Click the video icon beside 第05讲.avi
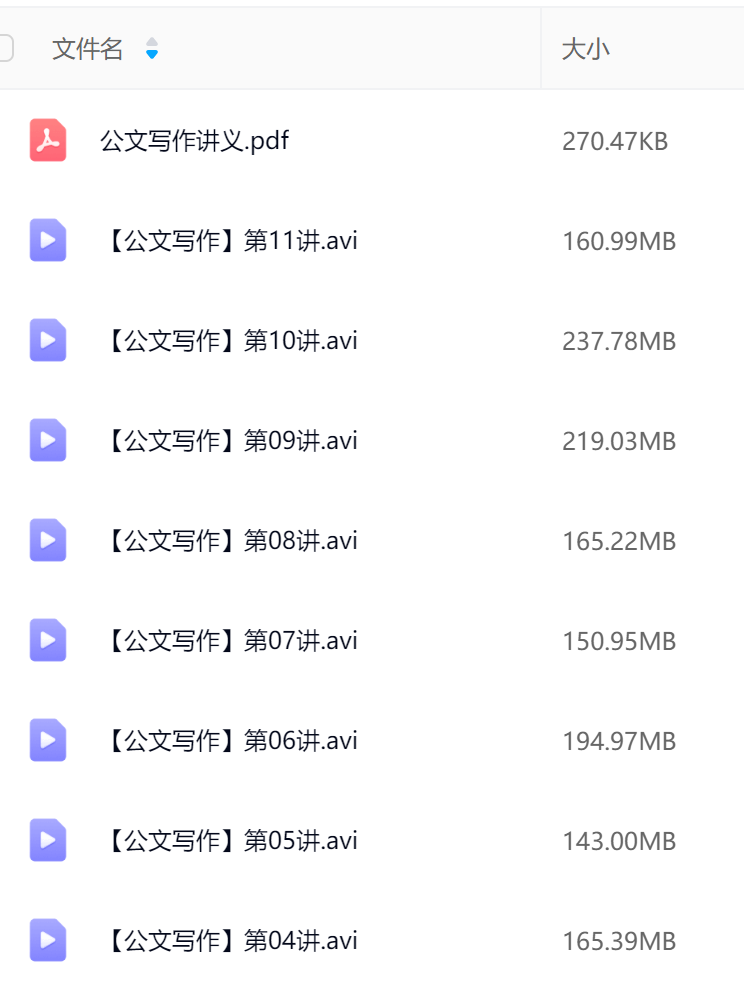The height and width of the screenshot is (981, 744). [48, 841]
